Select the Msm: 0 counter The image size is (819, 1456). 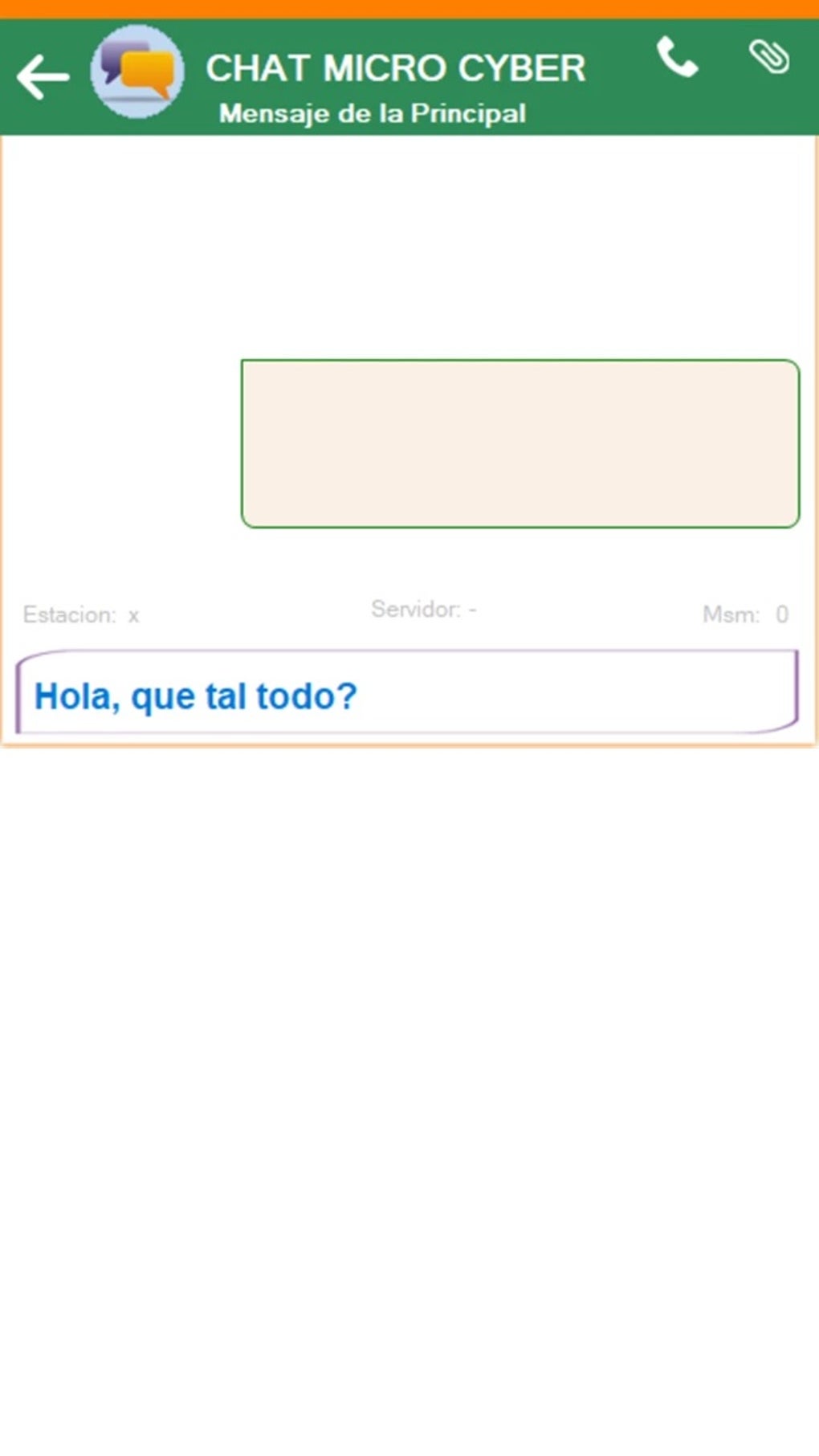[x=746, y=614]
